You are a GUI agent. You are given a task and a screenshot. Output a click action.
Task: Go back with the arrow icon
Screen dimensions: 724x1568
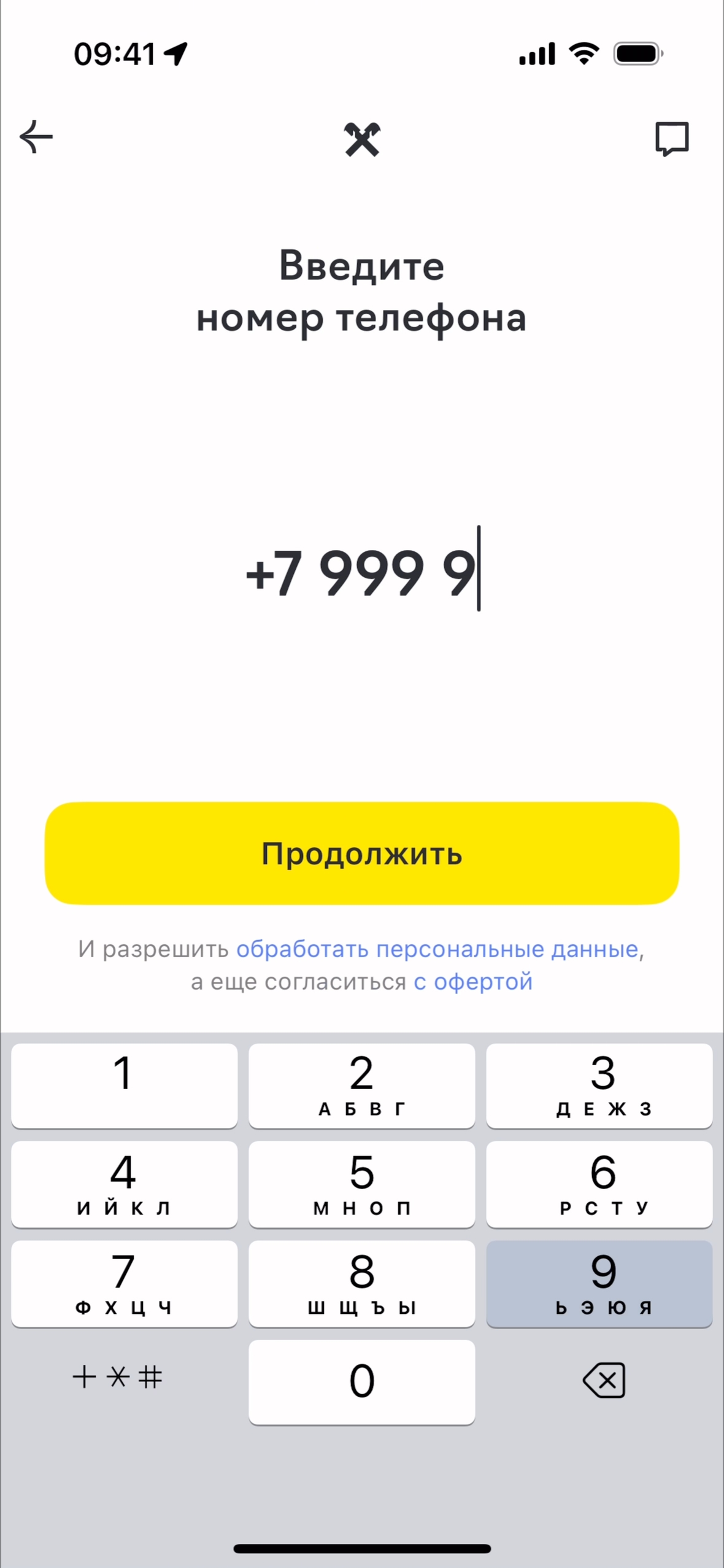point(37,137)
